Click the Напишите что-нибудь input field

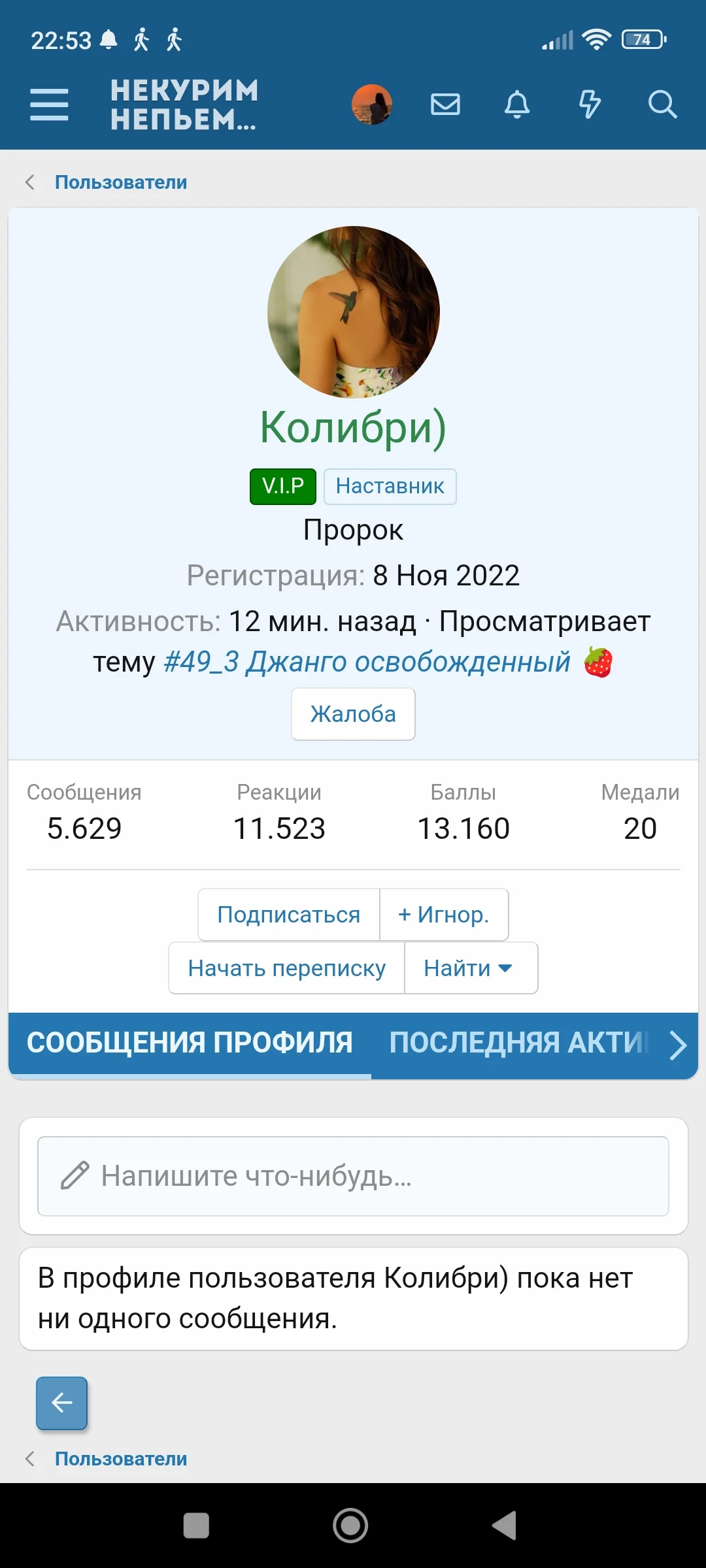click(x=352, y=1176)
